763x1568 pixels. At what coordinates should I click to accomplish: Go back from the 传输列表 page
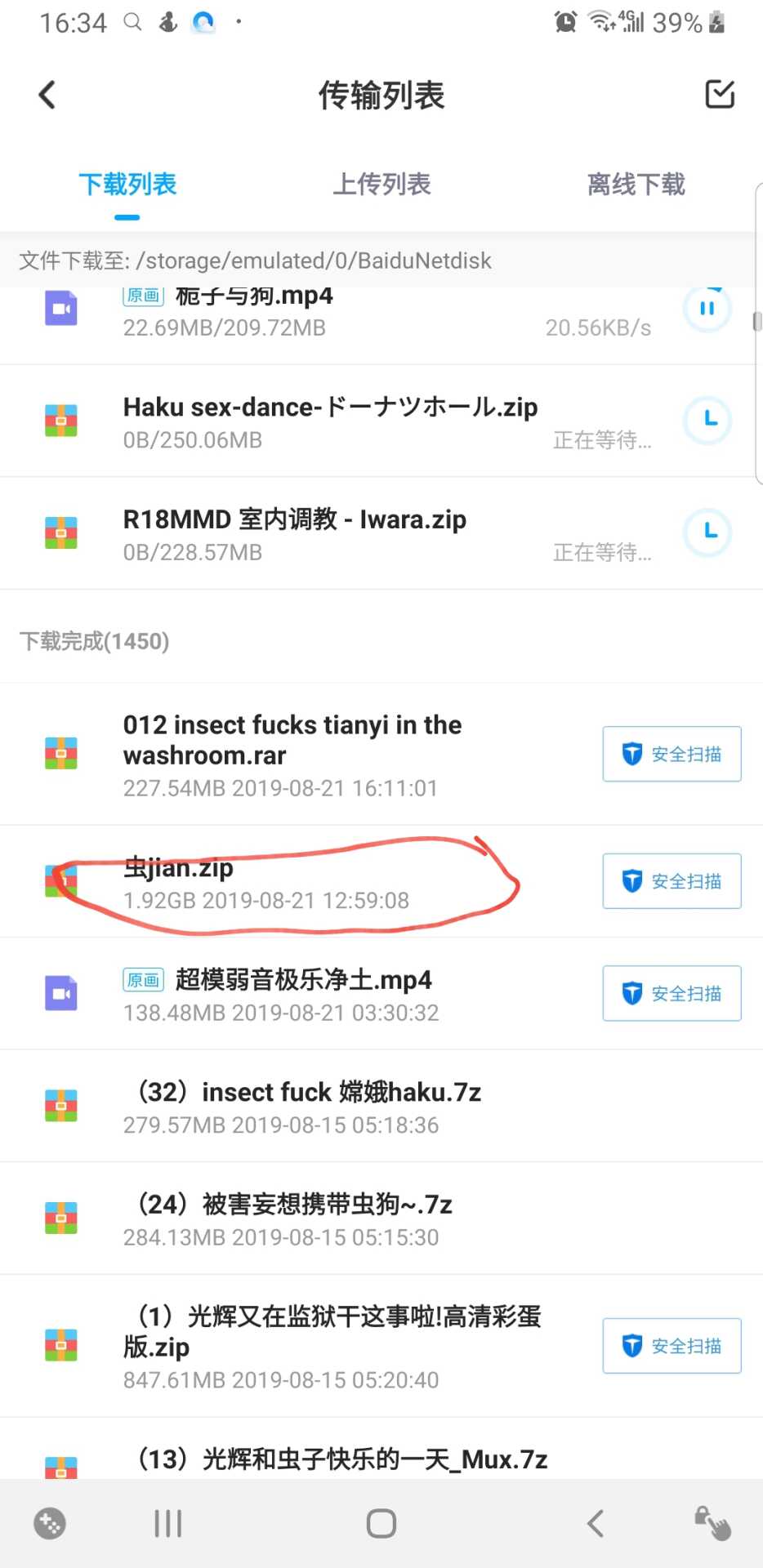47,95
